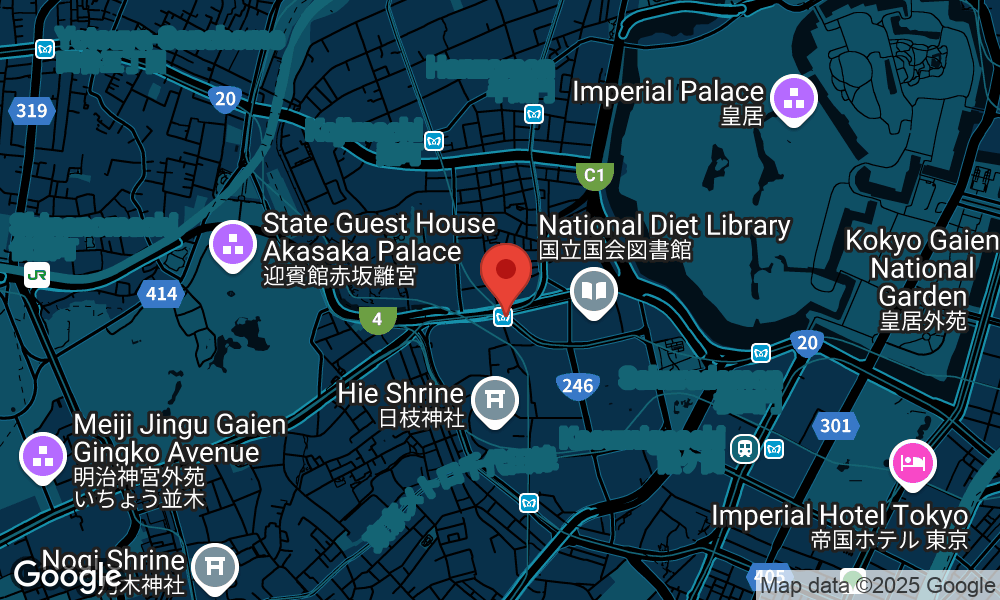This screenshot has width=1000, height=600.
Task: Select the State Guest House Akasaka Palace marker
Action: click(x=233, y=243)
